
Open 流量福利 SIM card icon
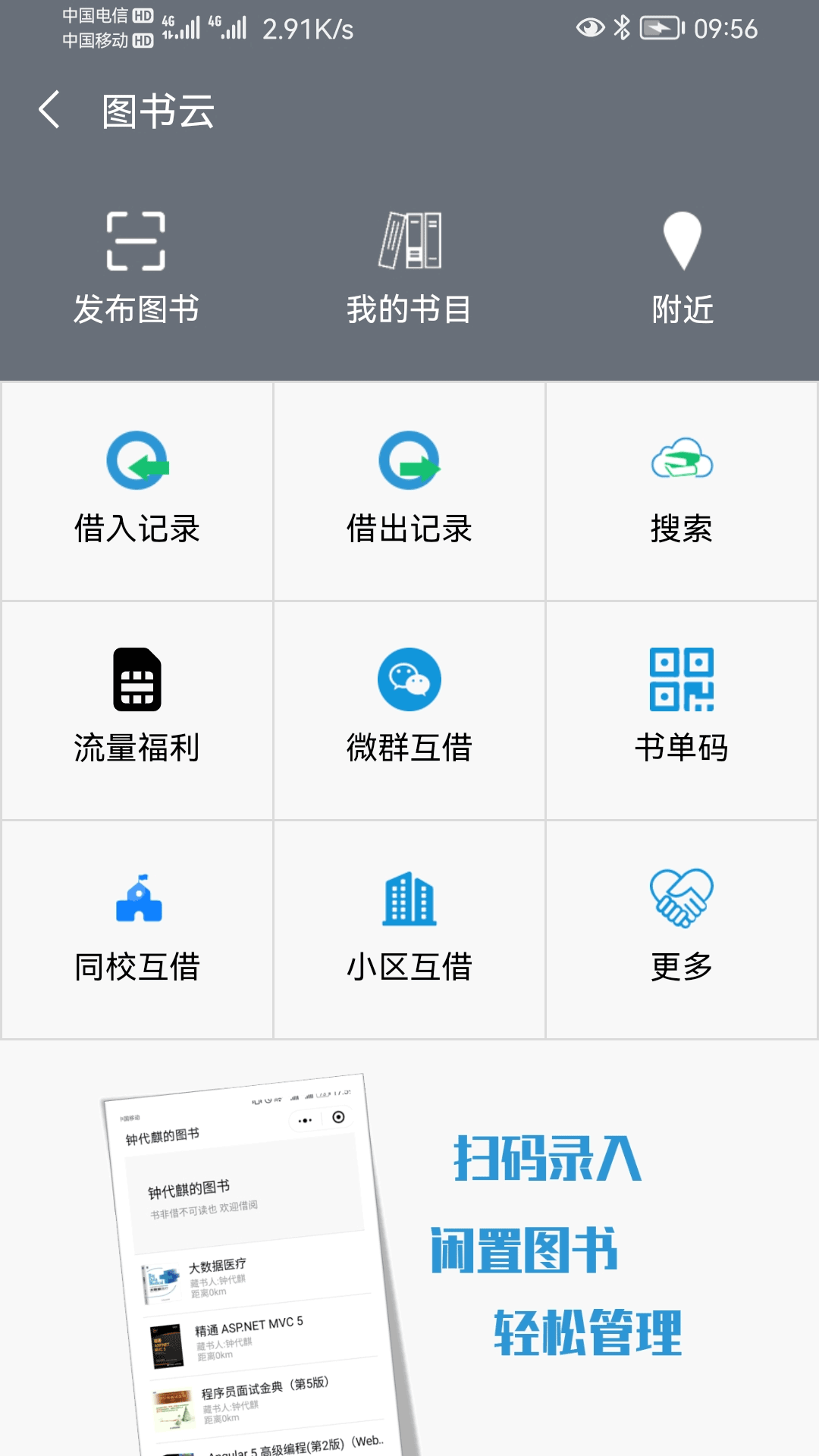click(136, 680)
